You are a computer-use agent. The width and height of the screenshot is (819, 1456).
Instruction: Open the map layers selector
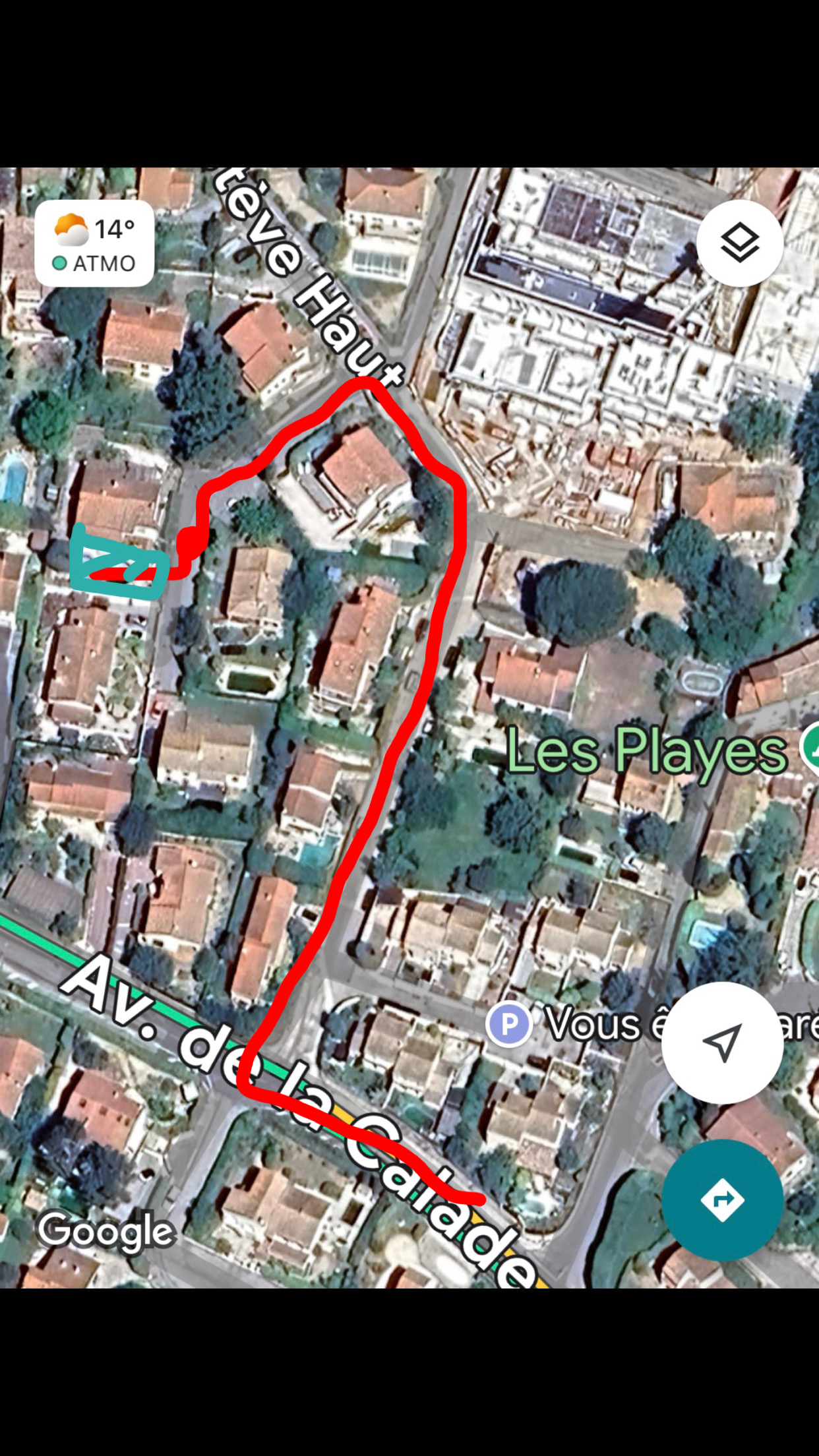point(739,243)
